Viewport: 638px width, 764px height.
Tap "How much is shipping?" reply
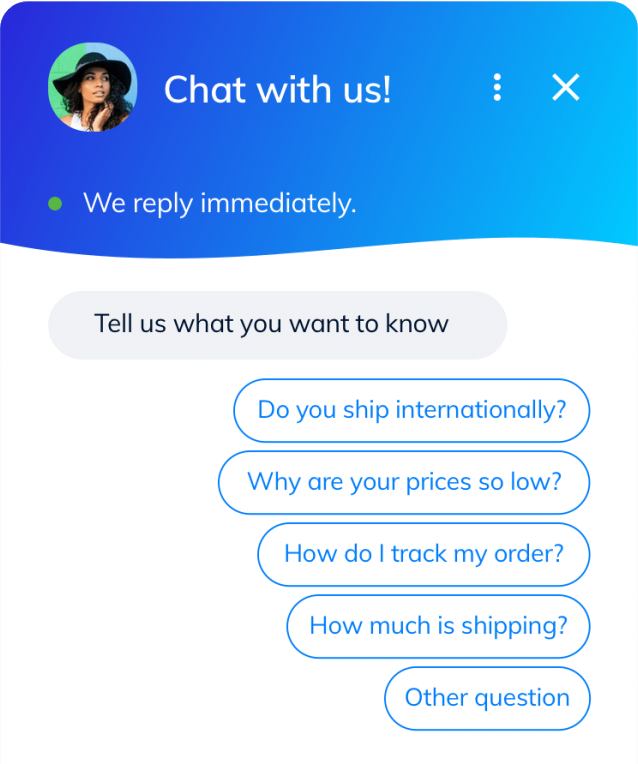coord(438,626)
